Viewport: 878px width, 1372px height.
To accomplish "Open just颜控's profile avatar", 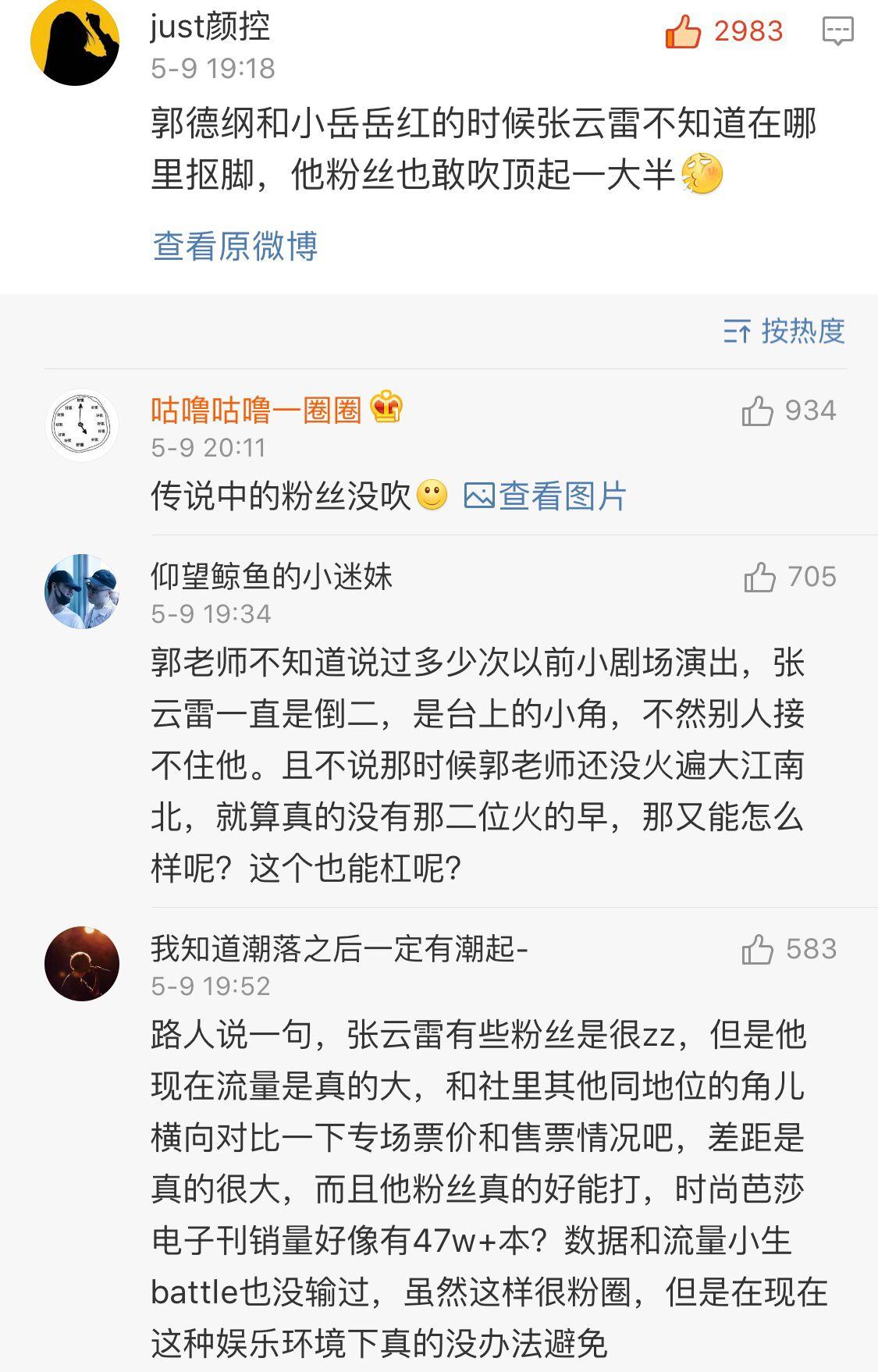I will 74,41.
